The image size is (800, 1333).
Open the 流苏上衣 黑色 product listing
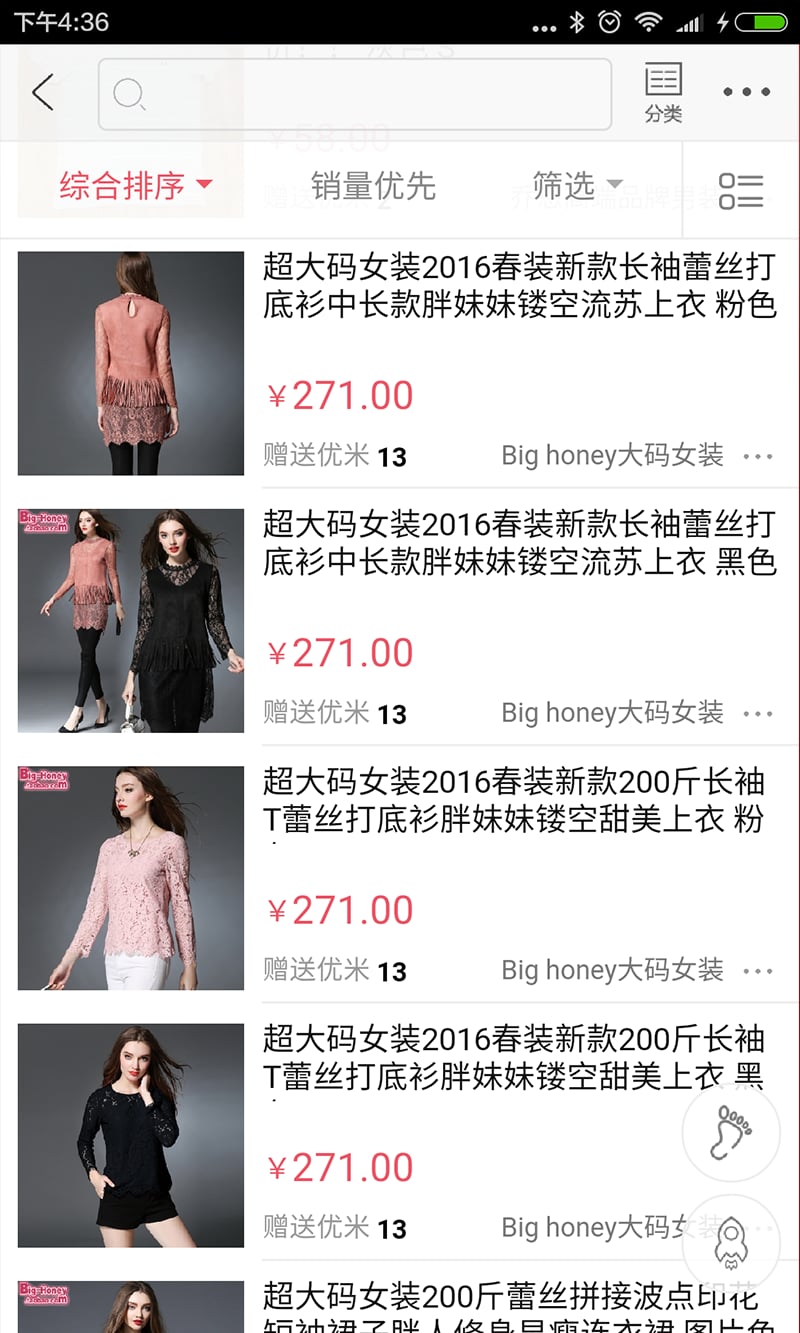tap(400, 620)
